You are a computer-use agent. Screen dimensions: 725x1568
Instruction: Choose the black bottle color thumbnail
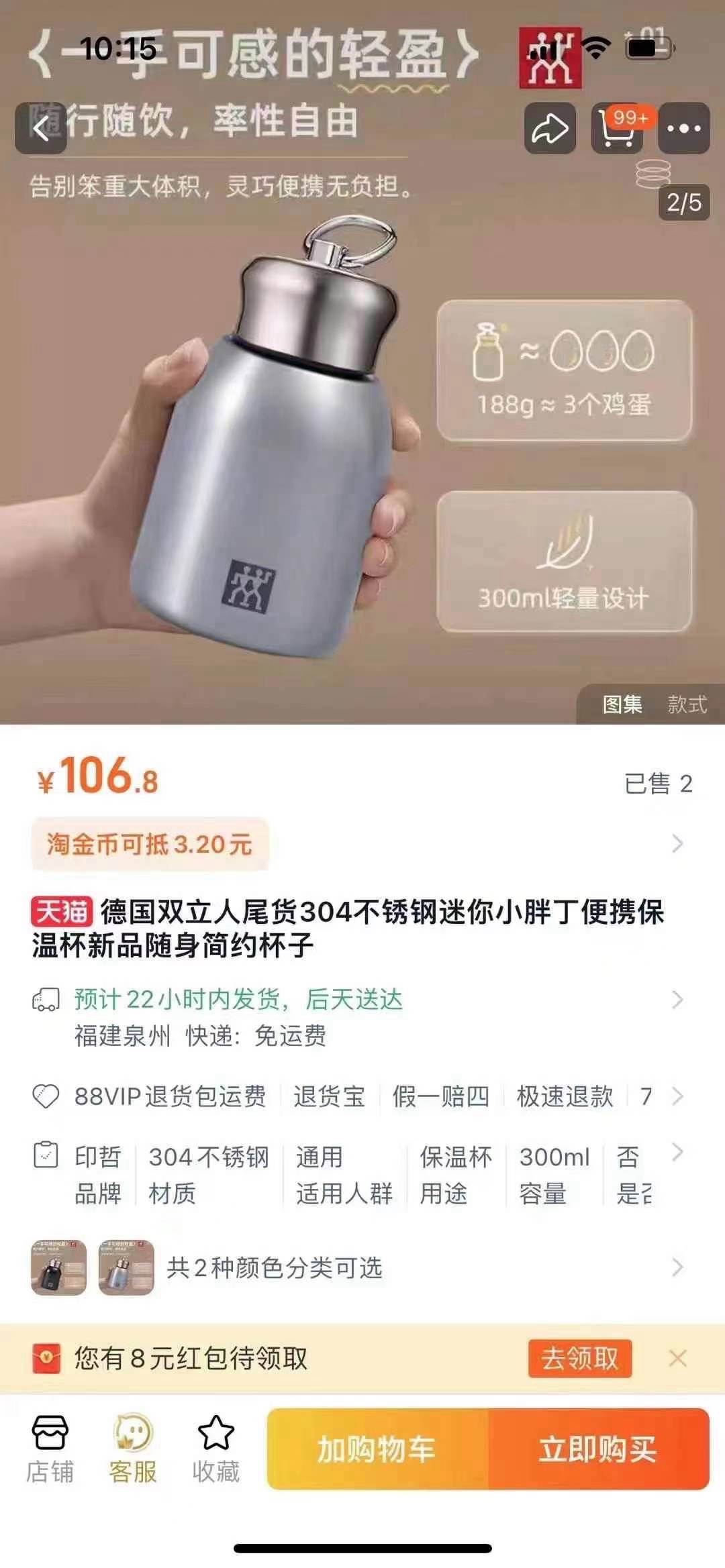tap(59, 1267)
